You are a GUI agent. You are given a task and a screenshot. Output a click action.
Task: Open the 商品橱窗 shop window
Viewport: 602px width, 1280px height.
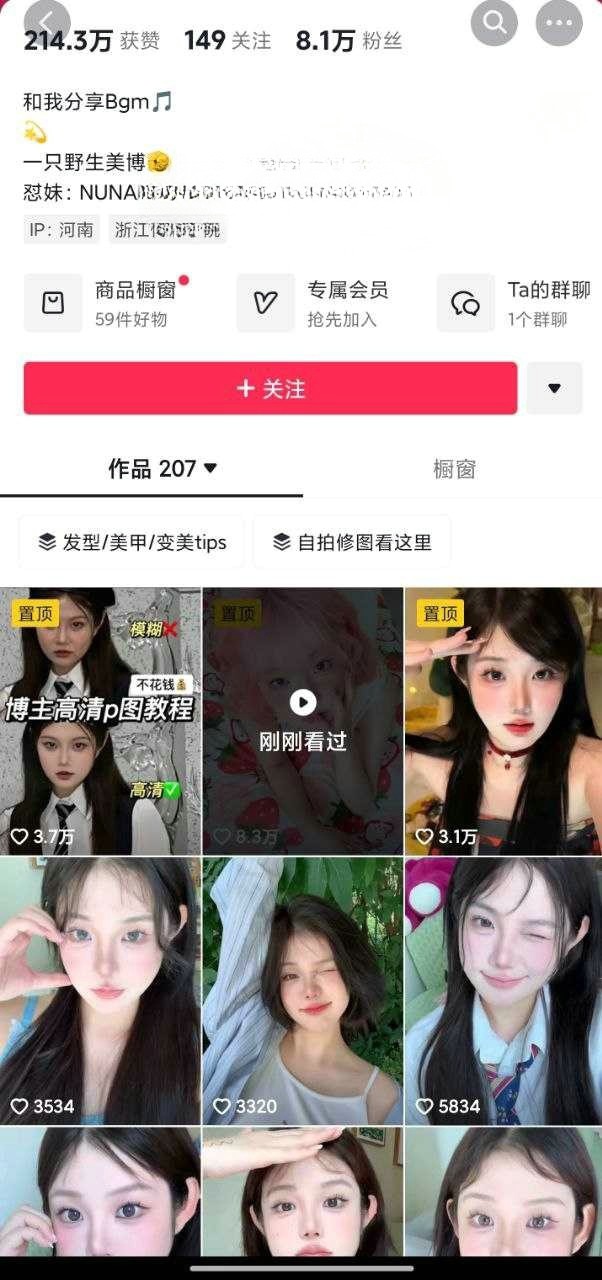point(110,303)
